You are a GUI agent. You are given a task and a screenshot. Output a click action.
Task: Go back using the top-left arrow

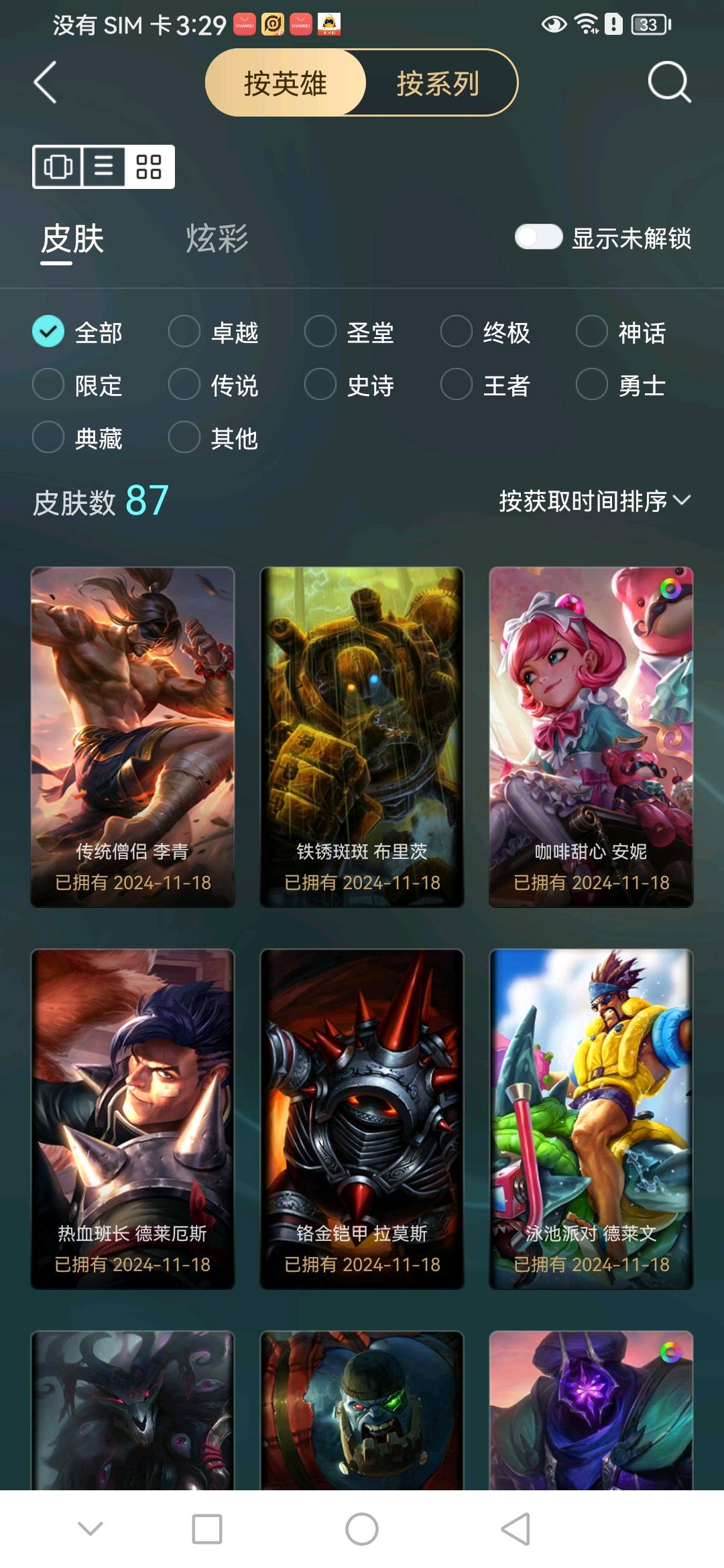click(x=46, y=82)
